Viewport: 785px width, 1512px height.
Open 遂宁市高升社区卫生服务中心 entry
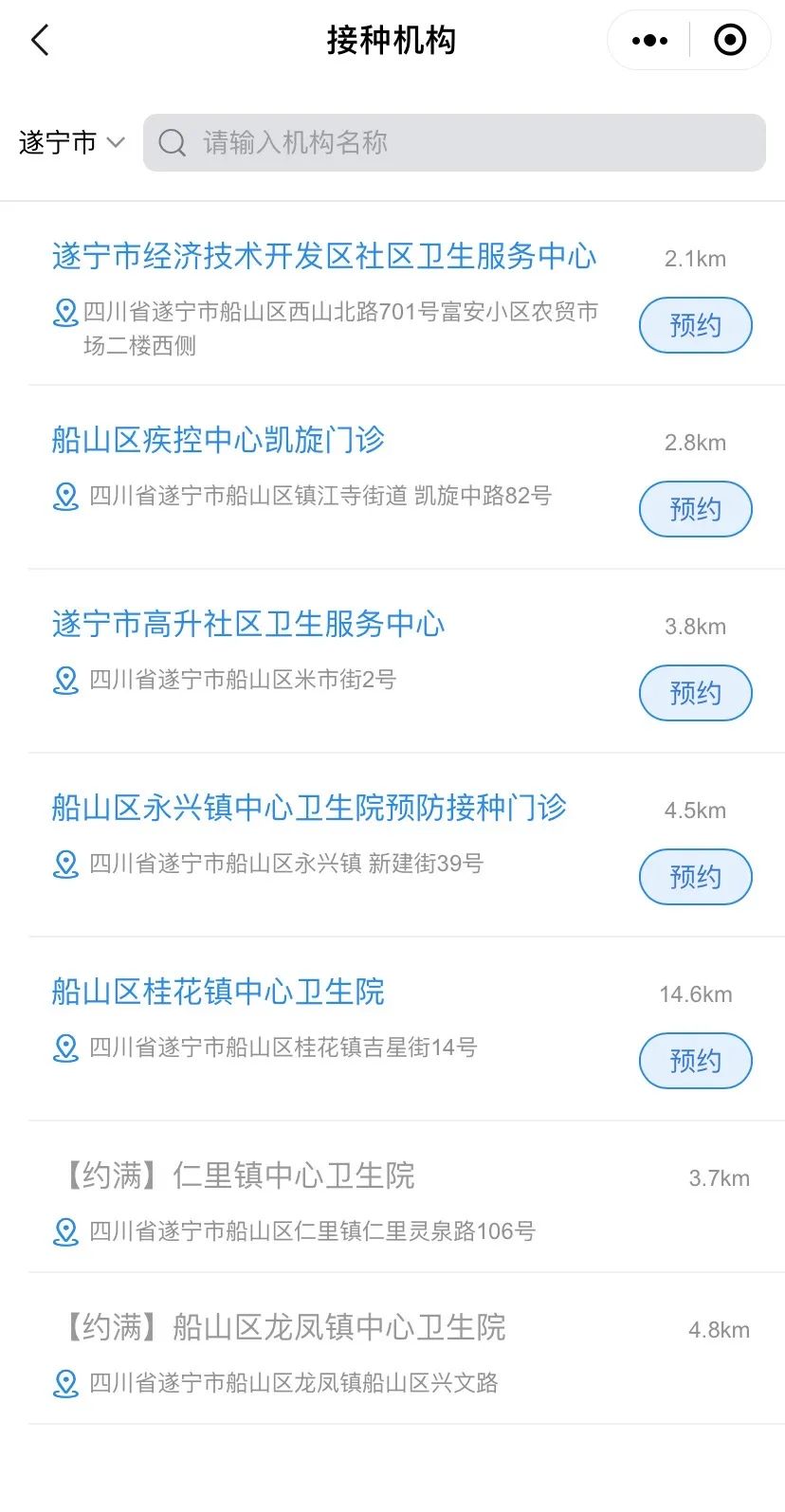248,624
